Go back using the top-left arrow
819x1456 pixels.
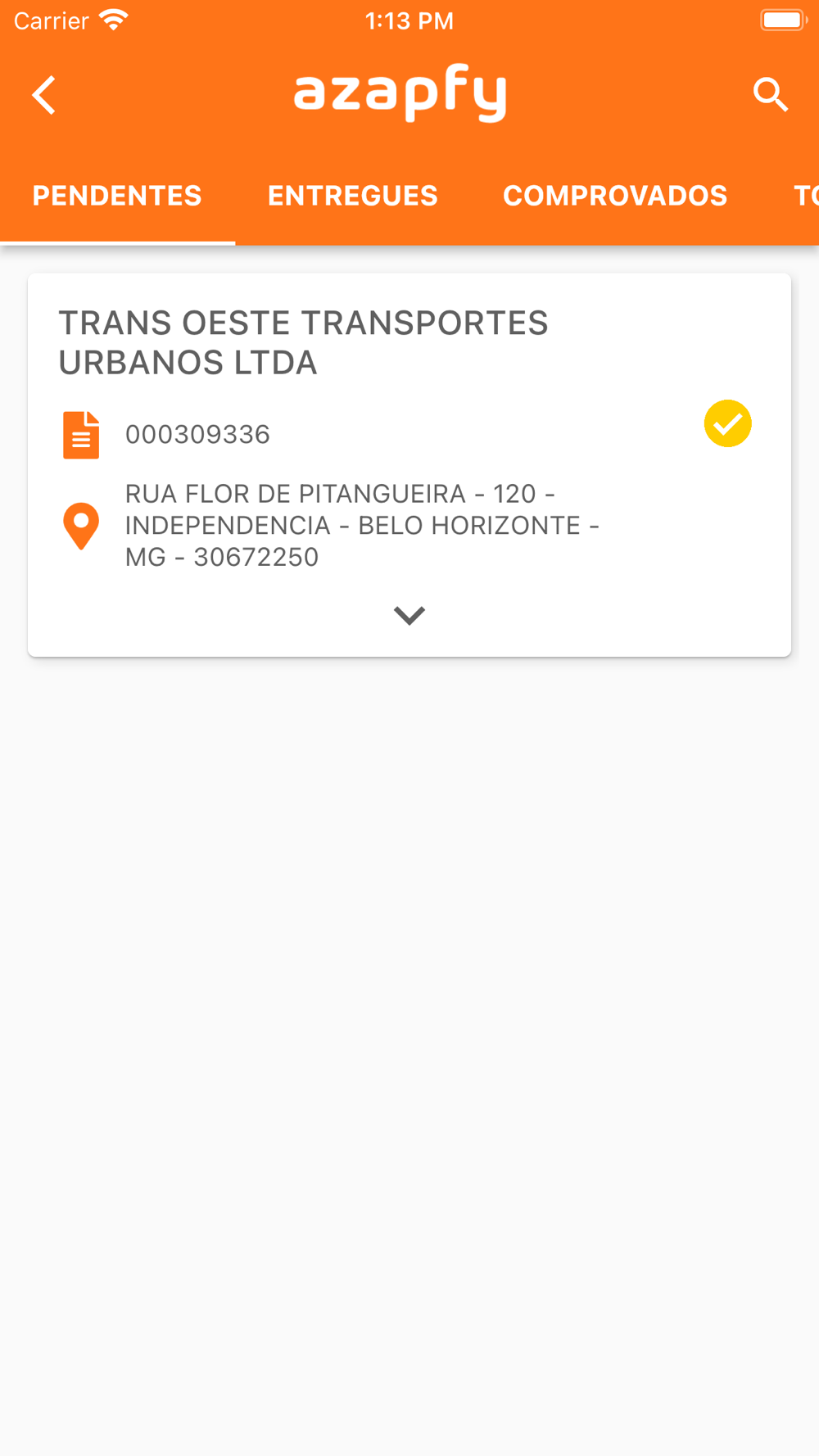pos(44,95)
